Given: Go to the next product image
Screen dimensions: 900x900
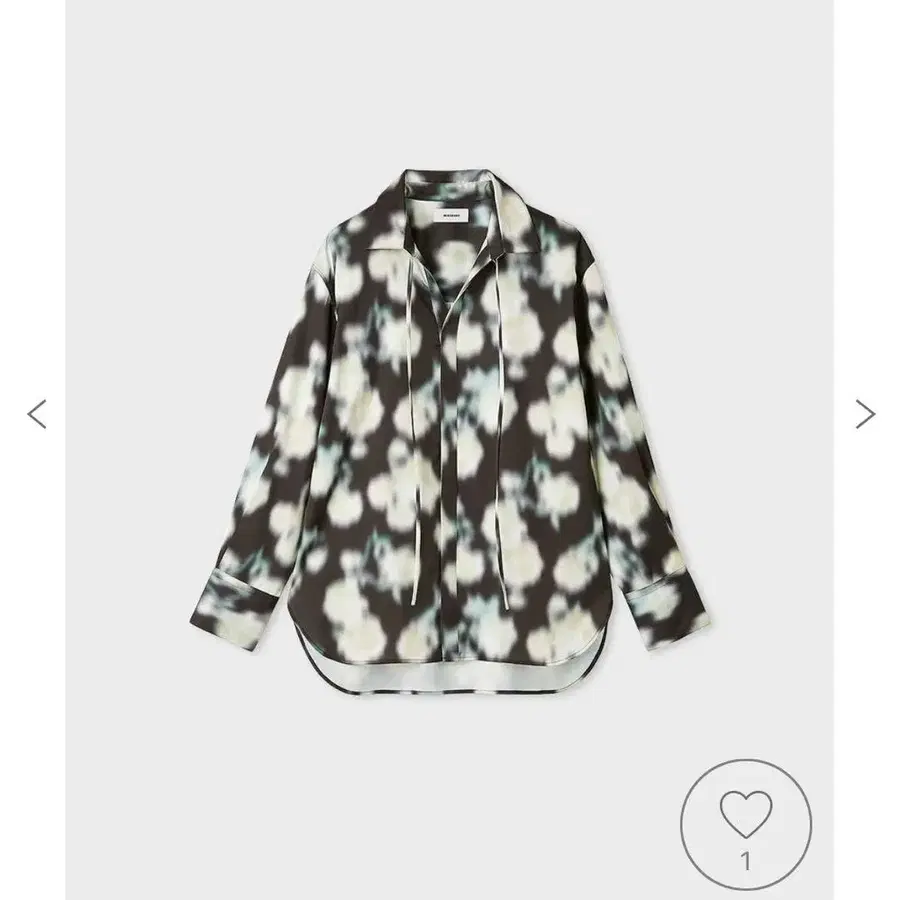Looking at the screenshot, I should (x=864, y=414).
